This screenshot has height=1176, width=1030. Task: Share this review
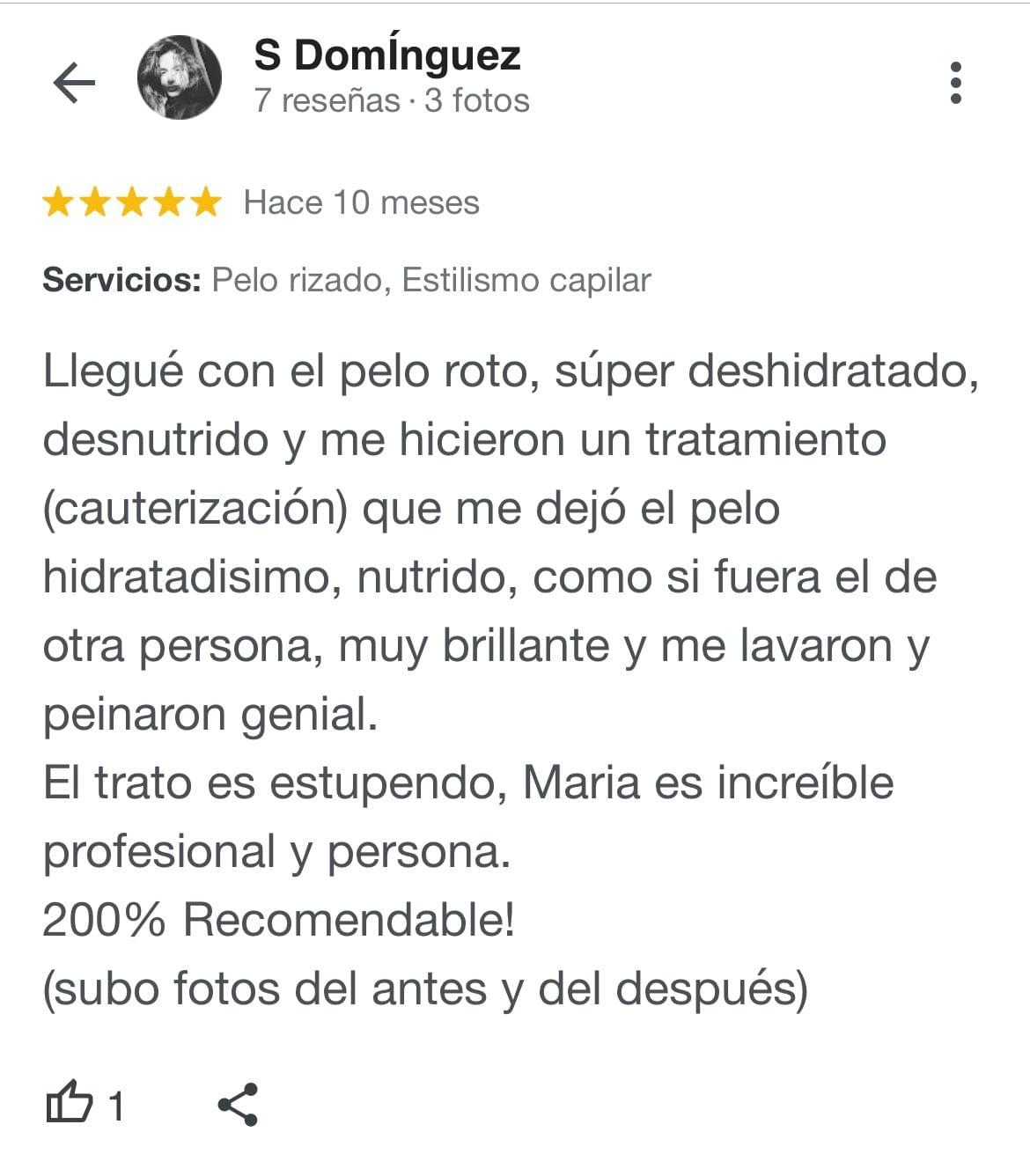238,1104
